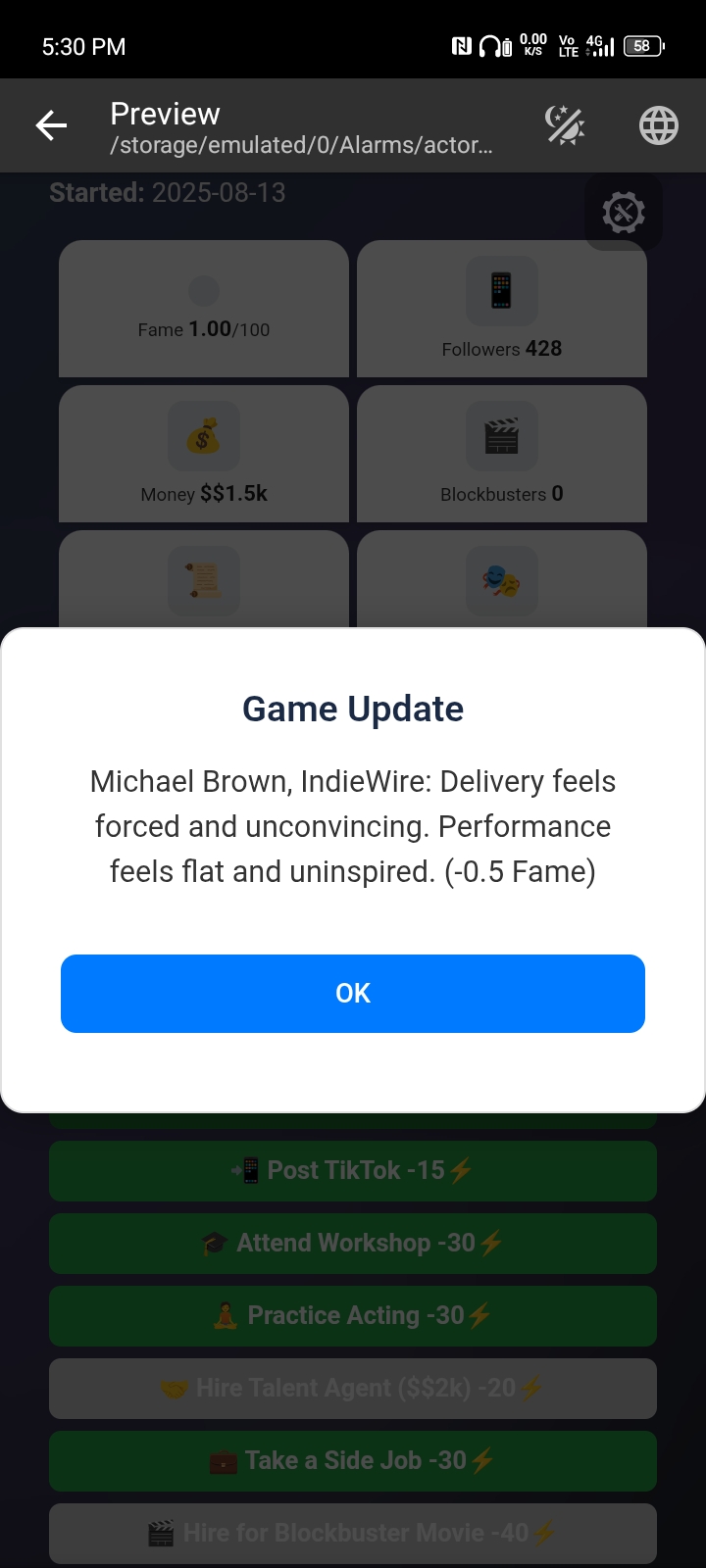The width and height of the screenshot is (706, 1568).
Task: Take a Side Job -30
Action: point(353,1460)
